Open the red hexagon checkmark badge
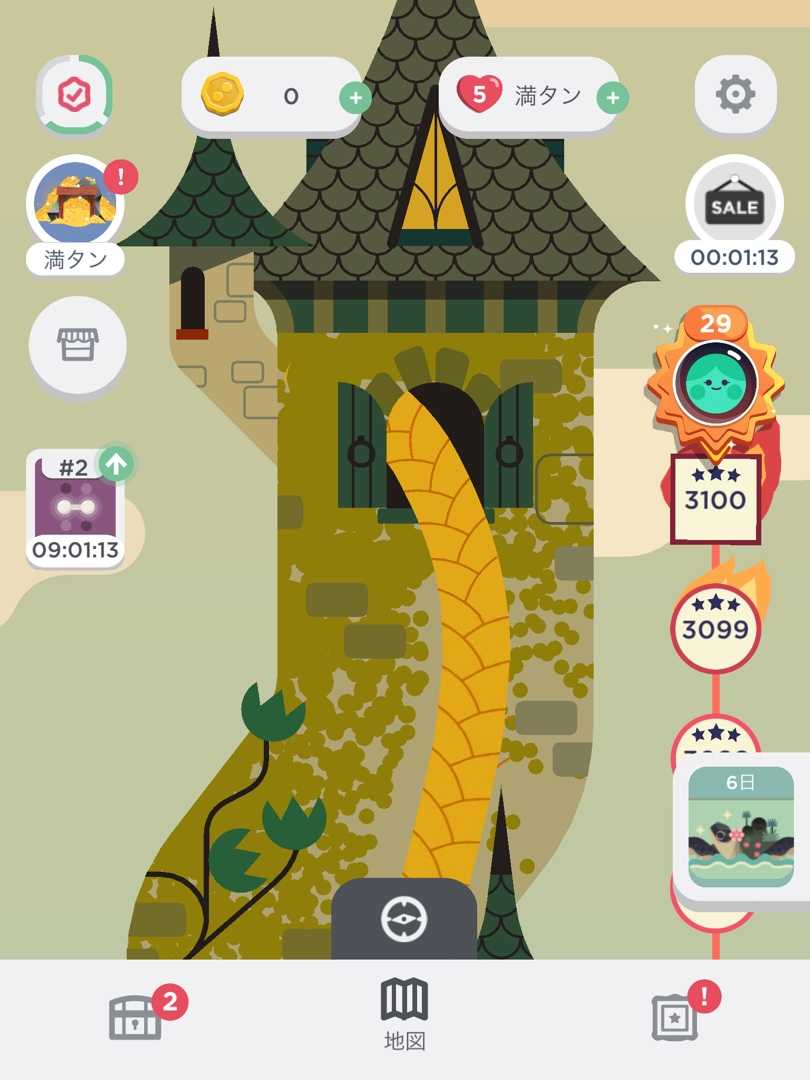Screen dimensions: 810x1080 click(75, 96)
